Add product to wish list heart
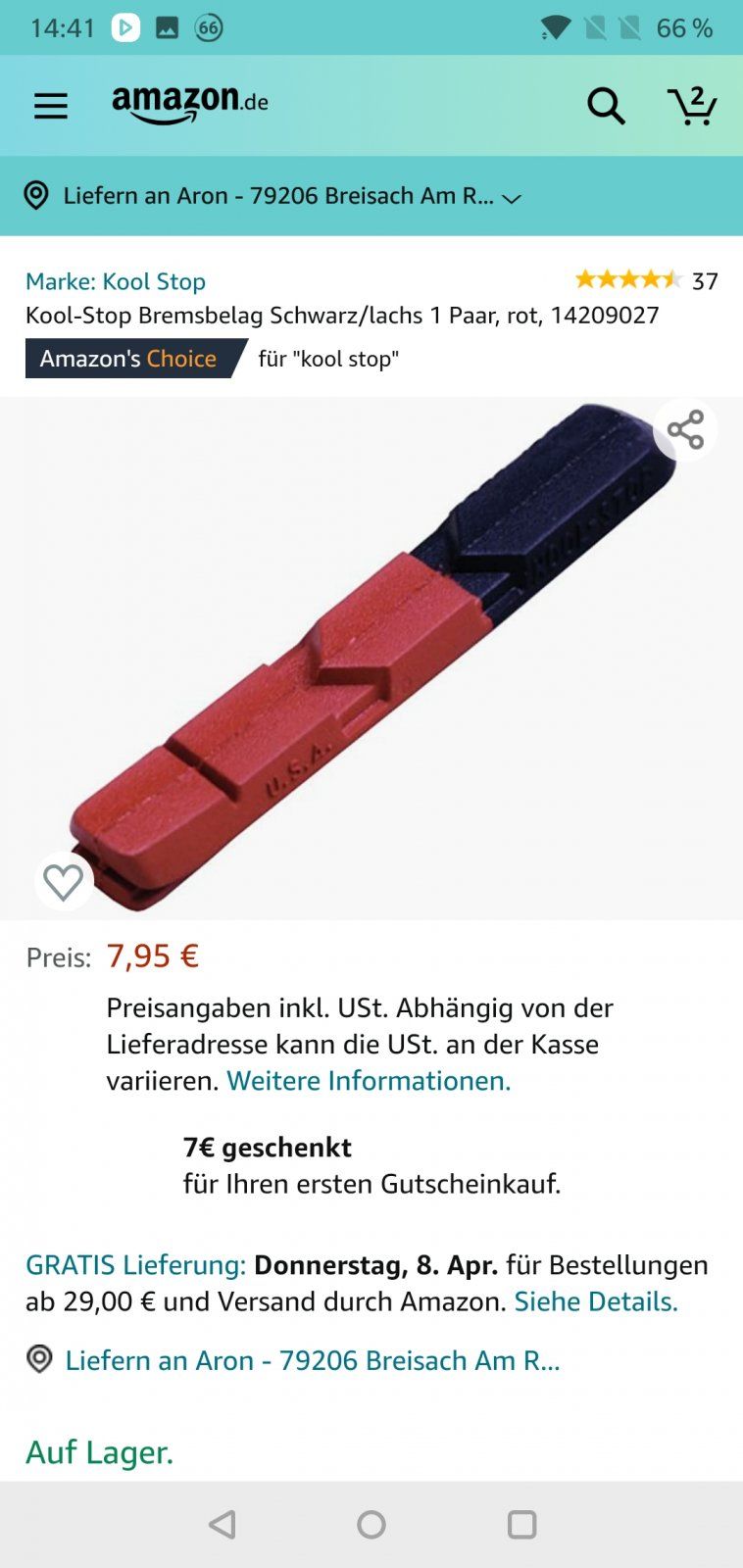The width and height of the screenshot is (743, 1568). click(64, 882)
